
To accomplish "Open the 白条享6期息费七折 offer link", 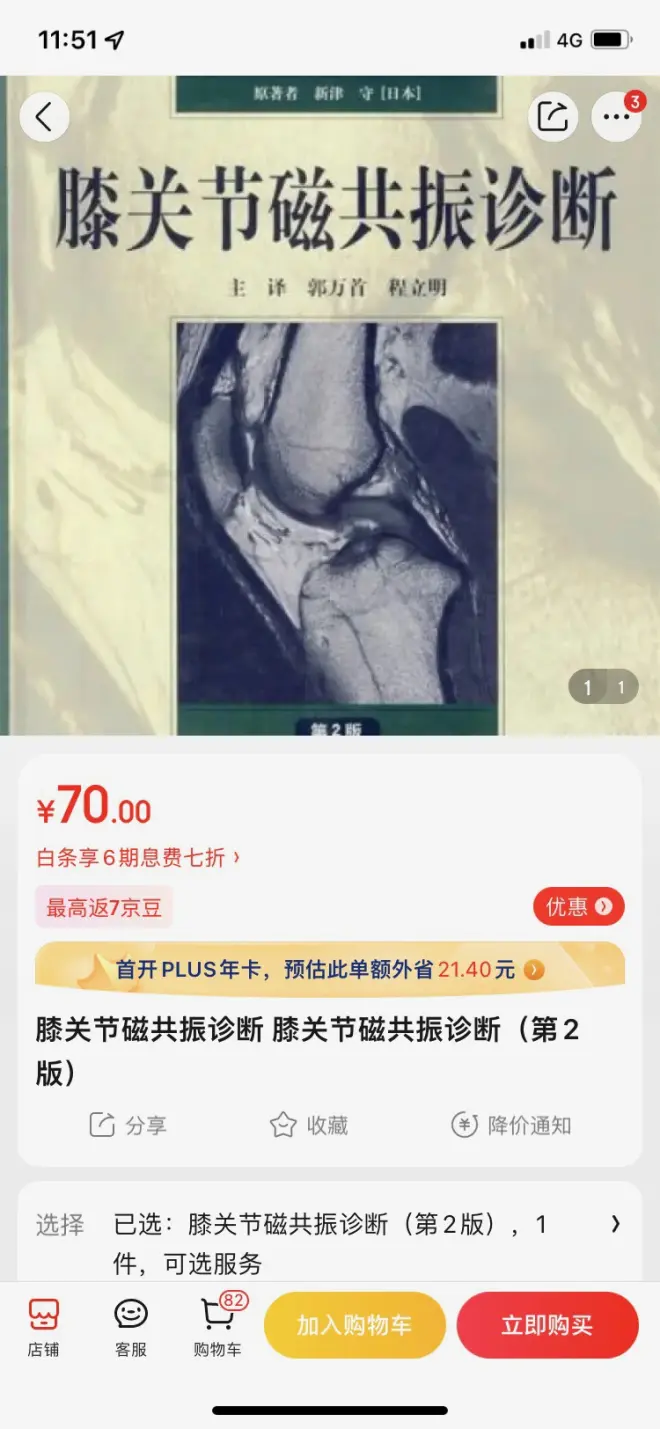I will pos(138,858).
